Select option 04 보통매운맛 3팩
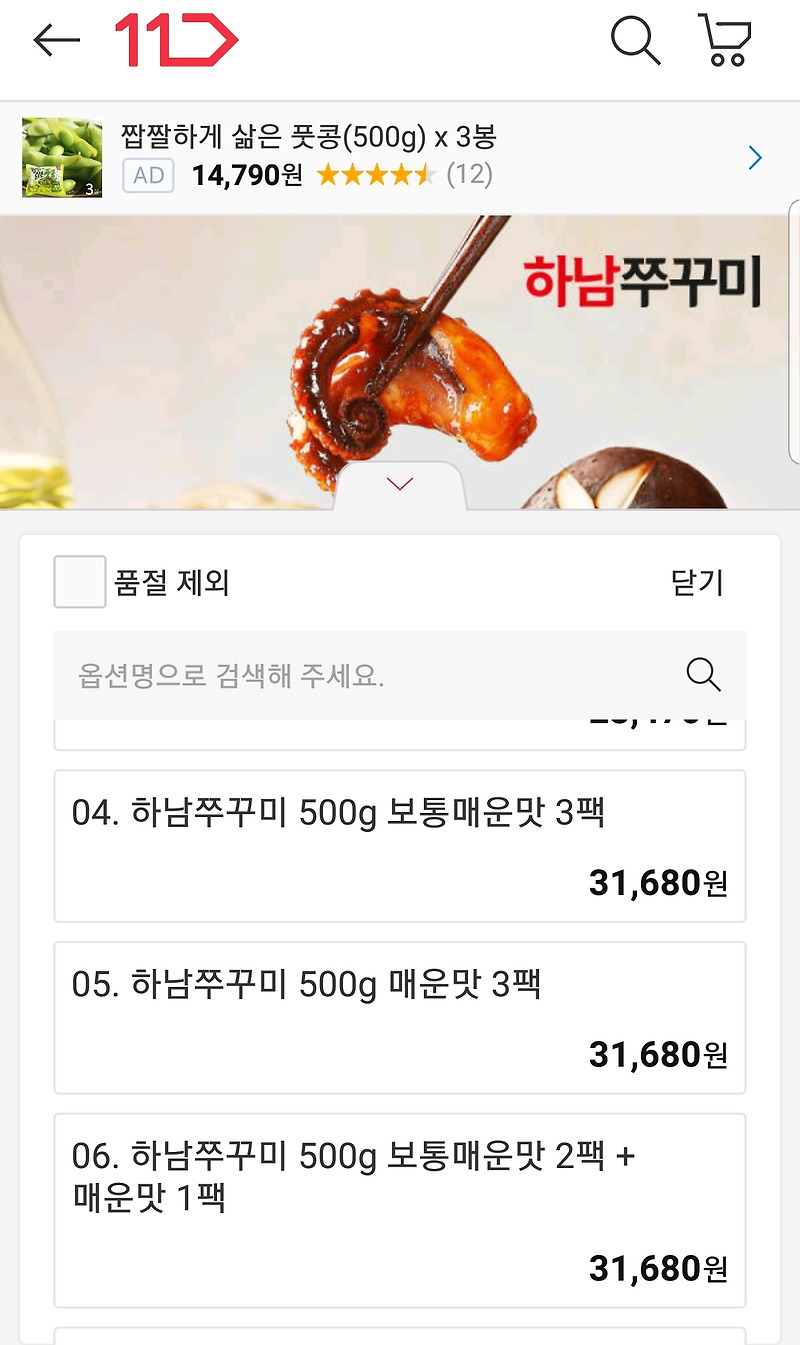 [399, 845]
